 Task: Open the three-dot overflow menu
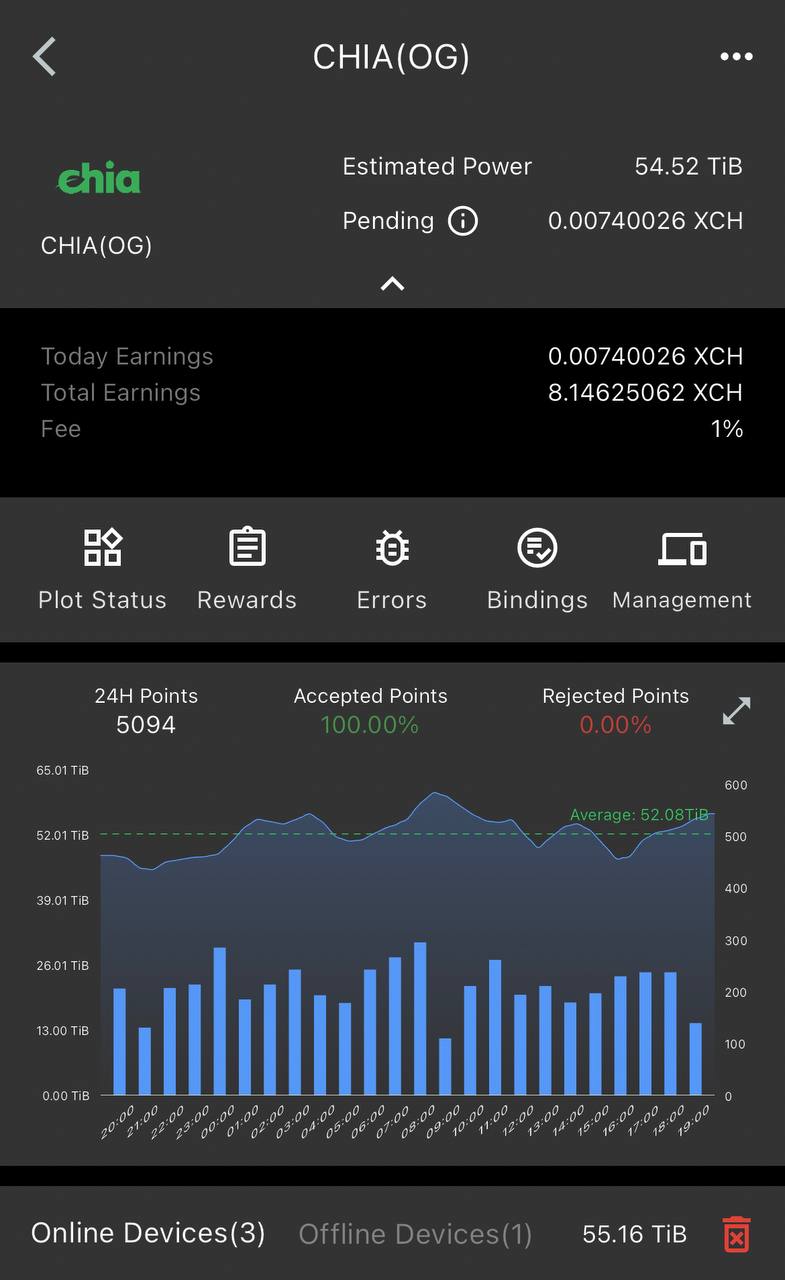pyautogui.click(x=736, y=57)
